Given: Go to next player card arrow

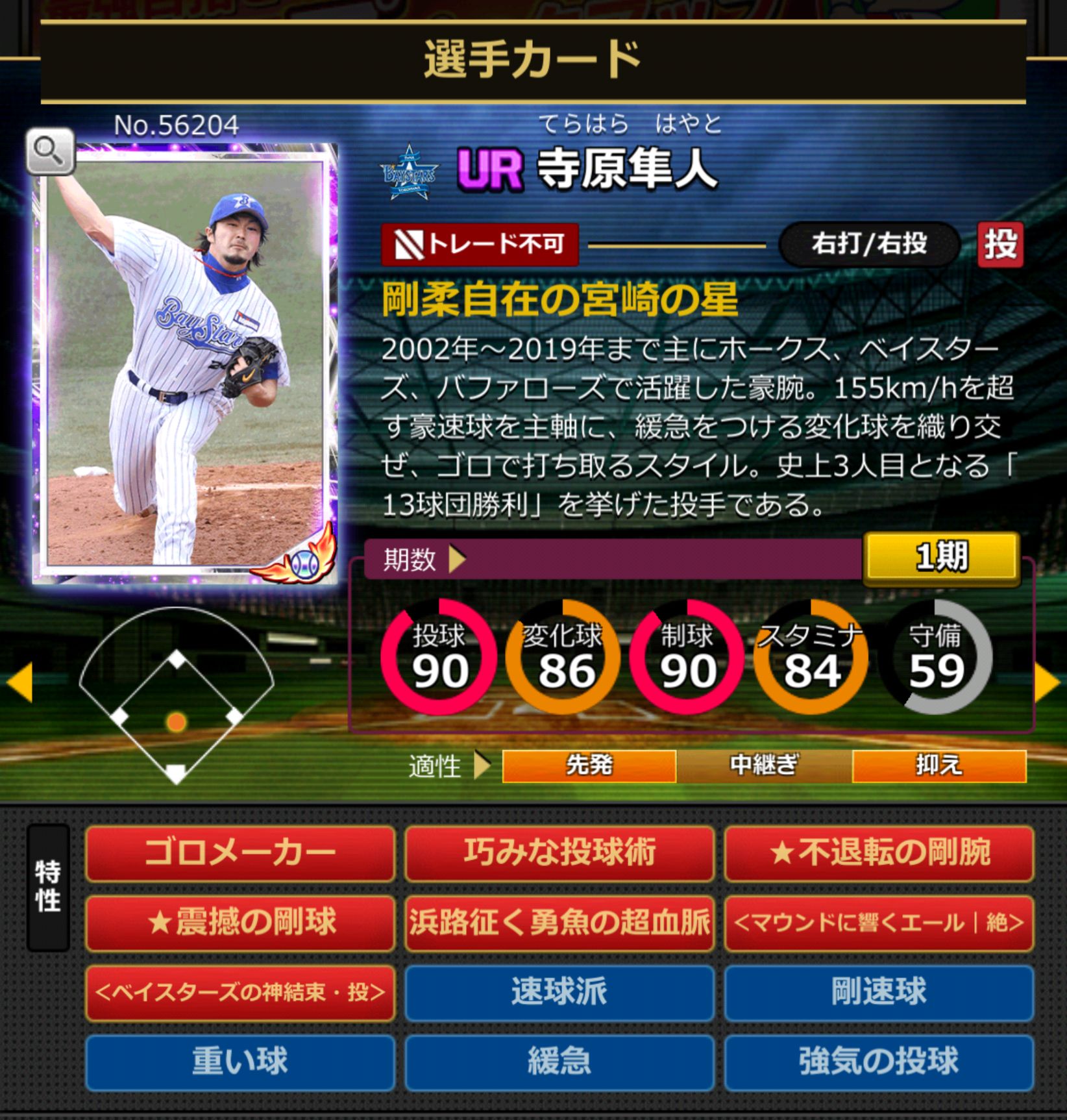Looking at the screenshot, I should [1047, 682].
